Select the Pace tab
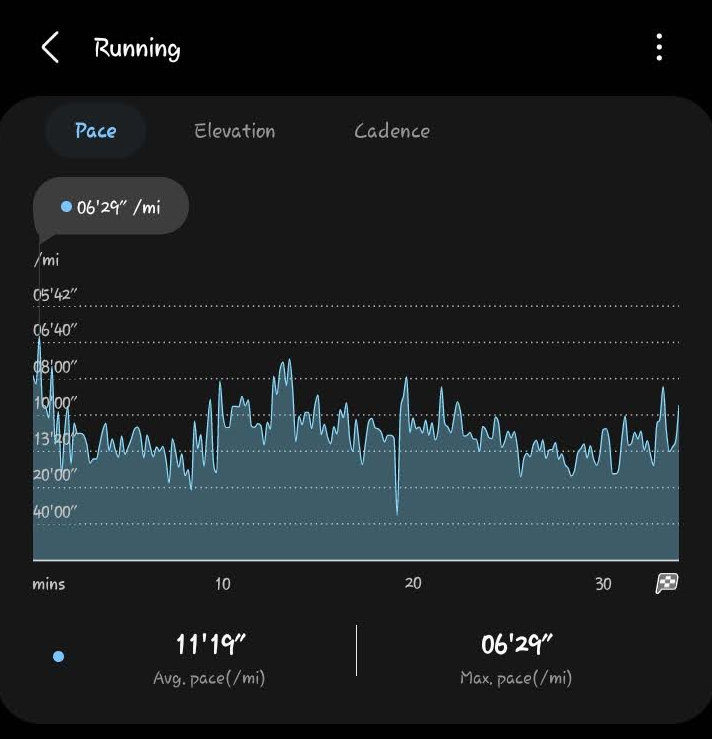Screen dimensions: 712x739 pos(96,131)
